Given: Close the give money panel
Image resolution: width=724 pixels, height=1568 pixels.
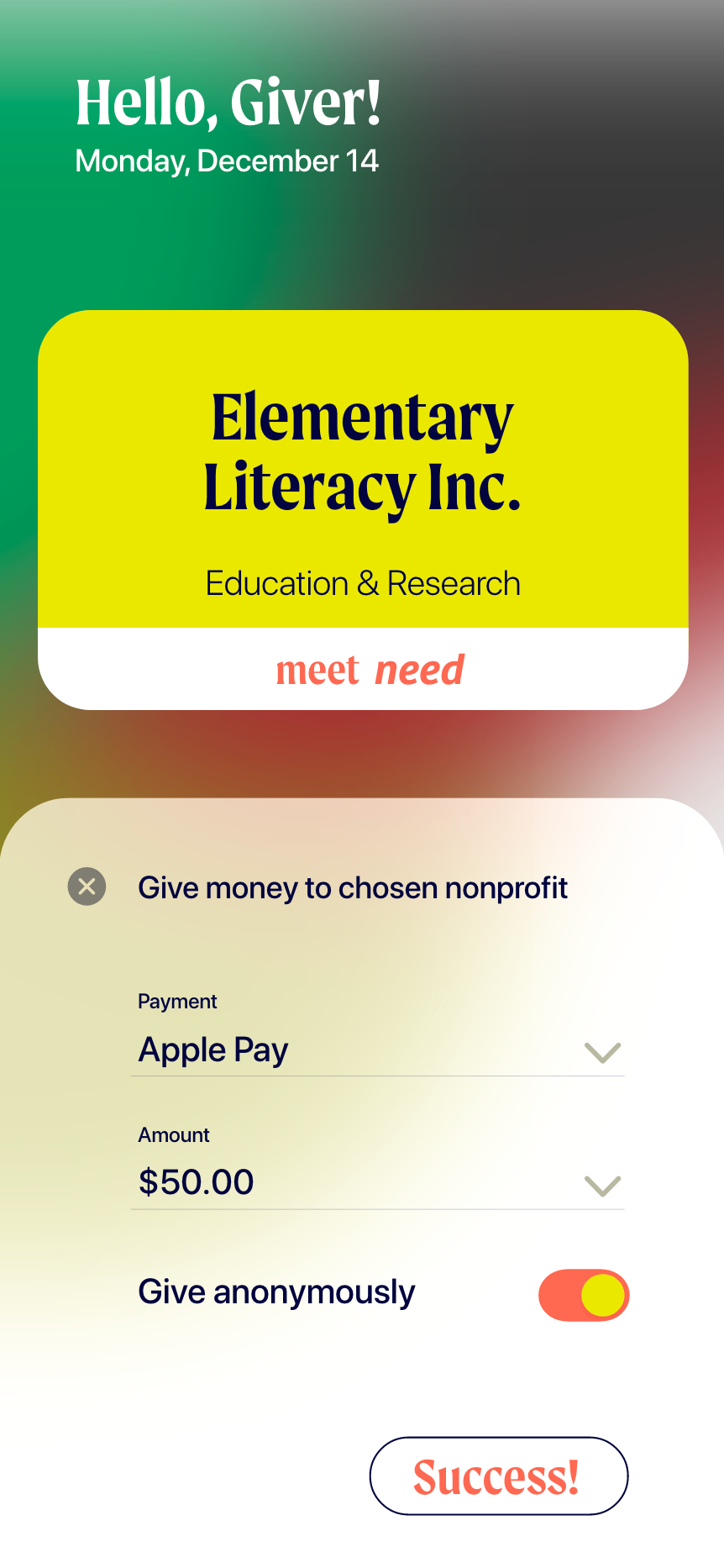Looking at the screenshot, I should coord(87,887).
